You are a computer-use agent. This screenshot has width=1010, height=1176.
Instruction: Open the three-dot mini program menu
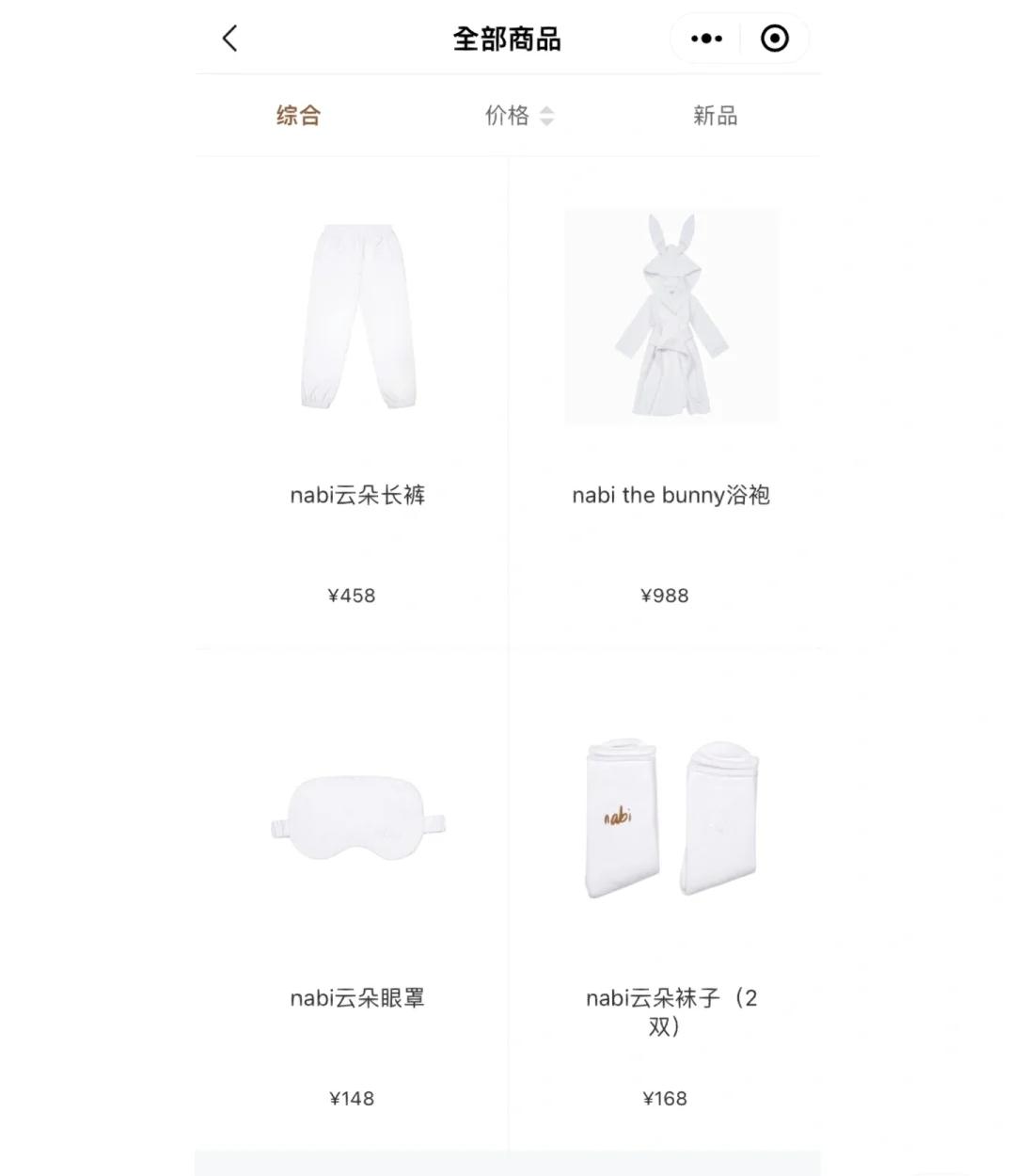704,39
